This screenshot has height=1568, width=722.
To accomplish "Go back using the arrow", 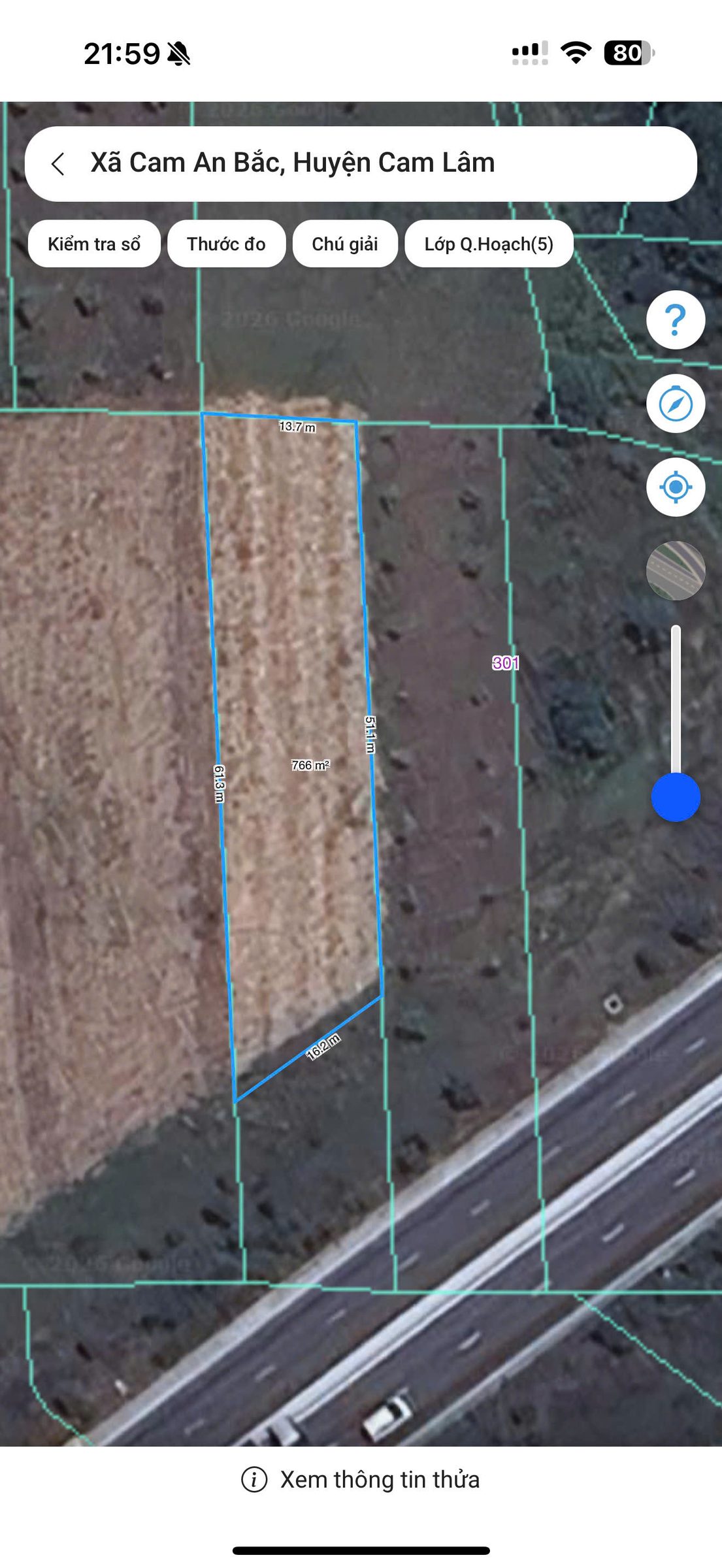I will (58, 164).
